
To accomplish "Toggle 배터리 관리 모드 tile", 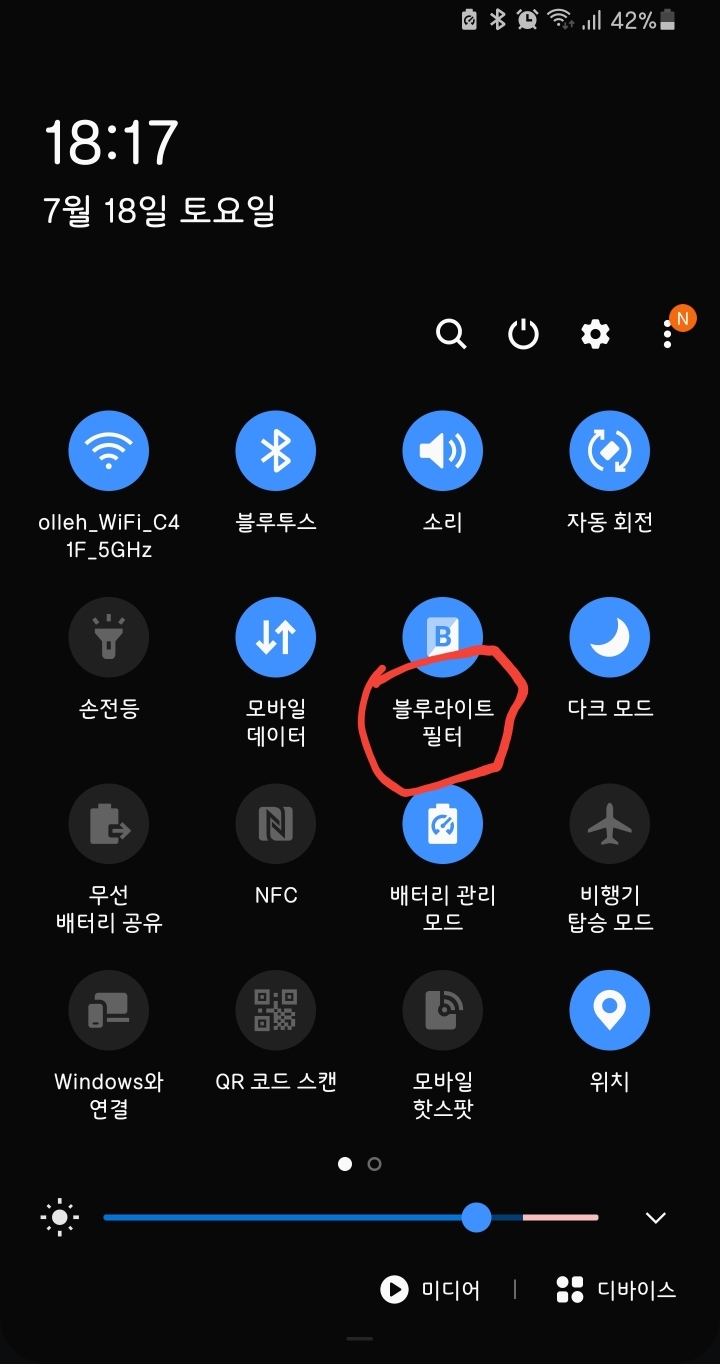I will [442, 824].
